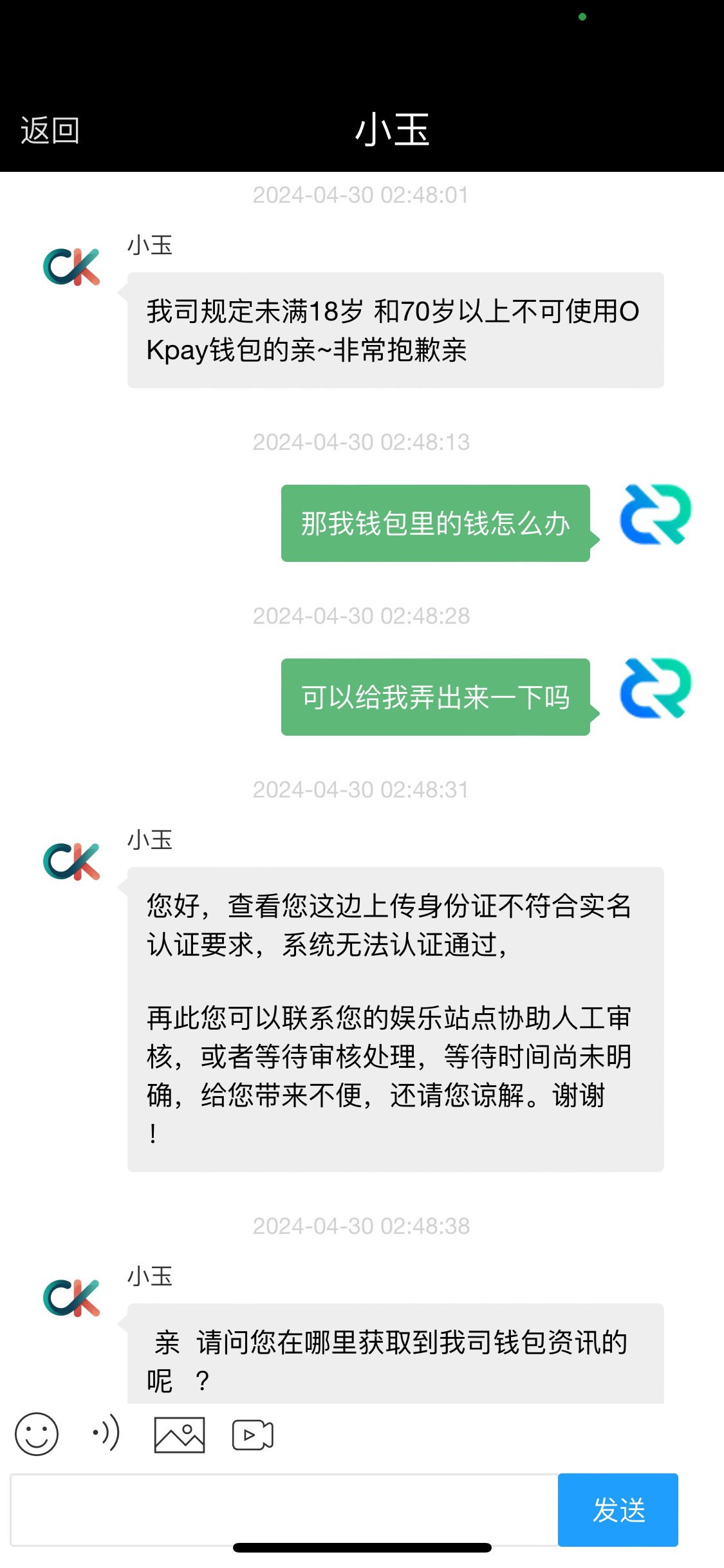Attach a photo from gallery
This screenshot has width=724, height=1568.
point(180,1435)
